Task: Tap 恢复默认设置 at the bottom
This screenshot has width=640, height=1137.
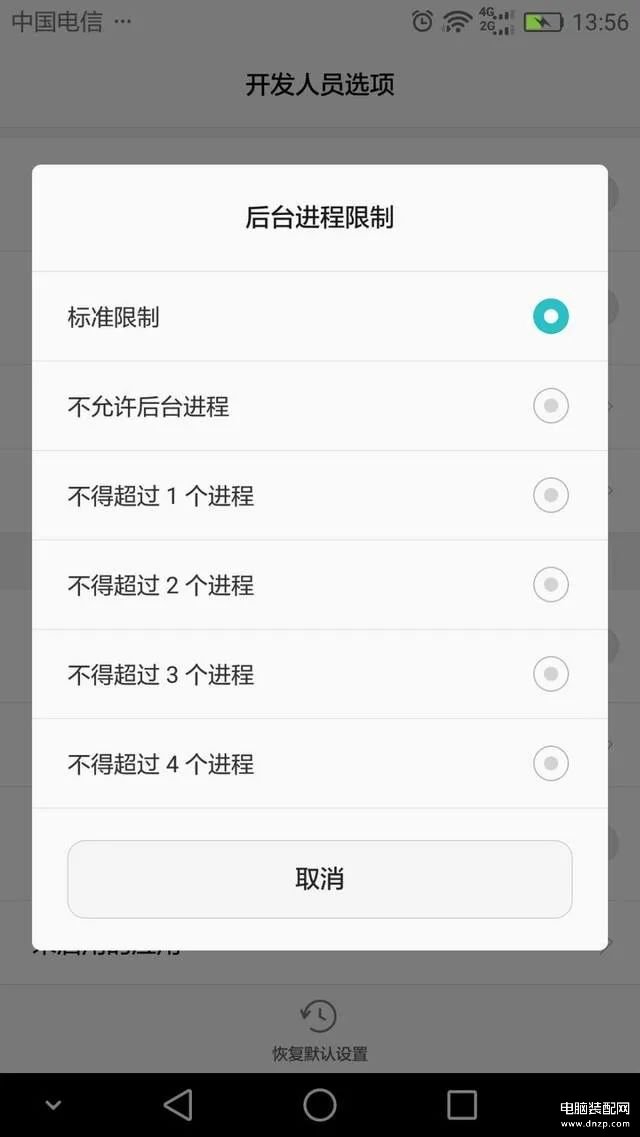Action: coord(320,1031)
